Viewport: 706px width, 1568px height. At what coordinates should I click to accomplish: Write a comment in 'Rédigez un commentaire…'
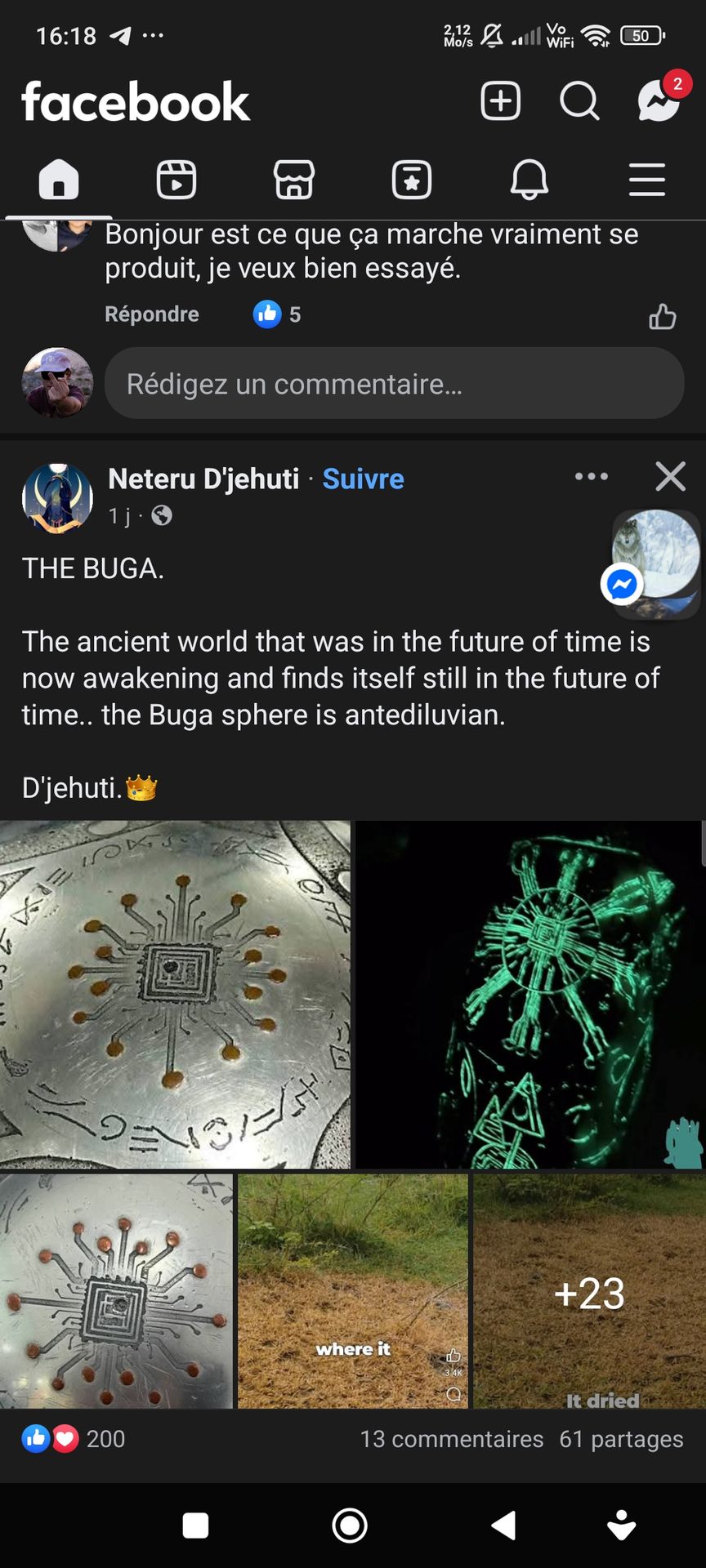tap(394, 384)
